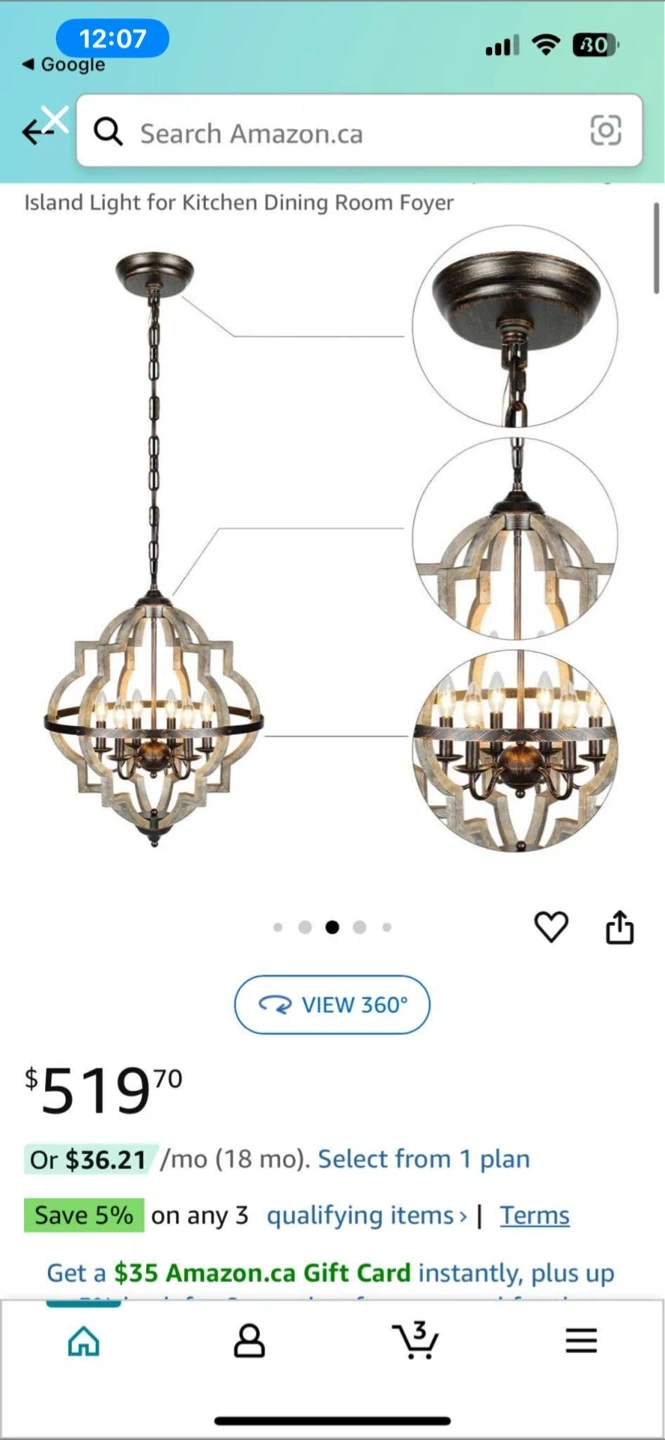Open the hamburger menu tab
665x1440 pixels.
click(581, 1341)
